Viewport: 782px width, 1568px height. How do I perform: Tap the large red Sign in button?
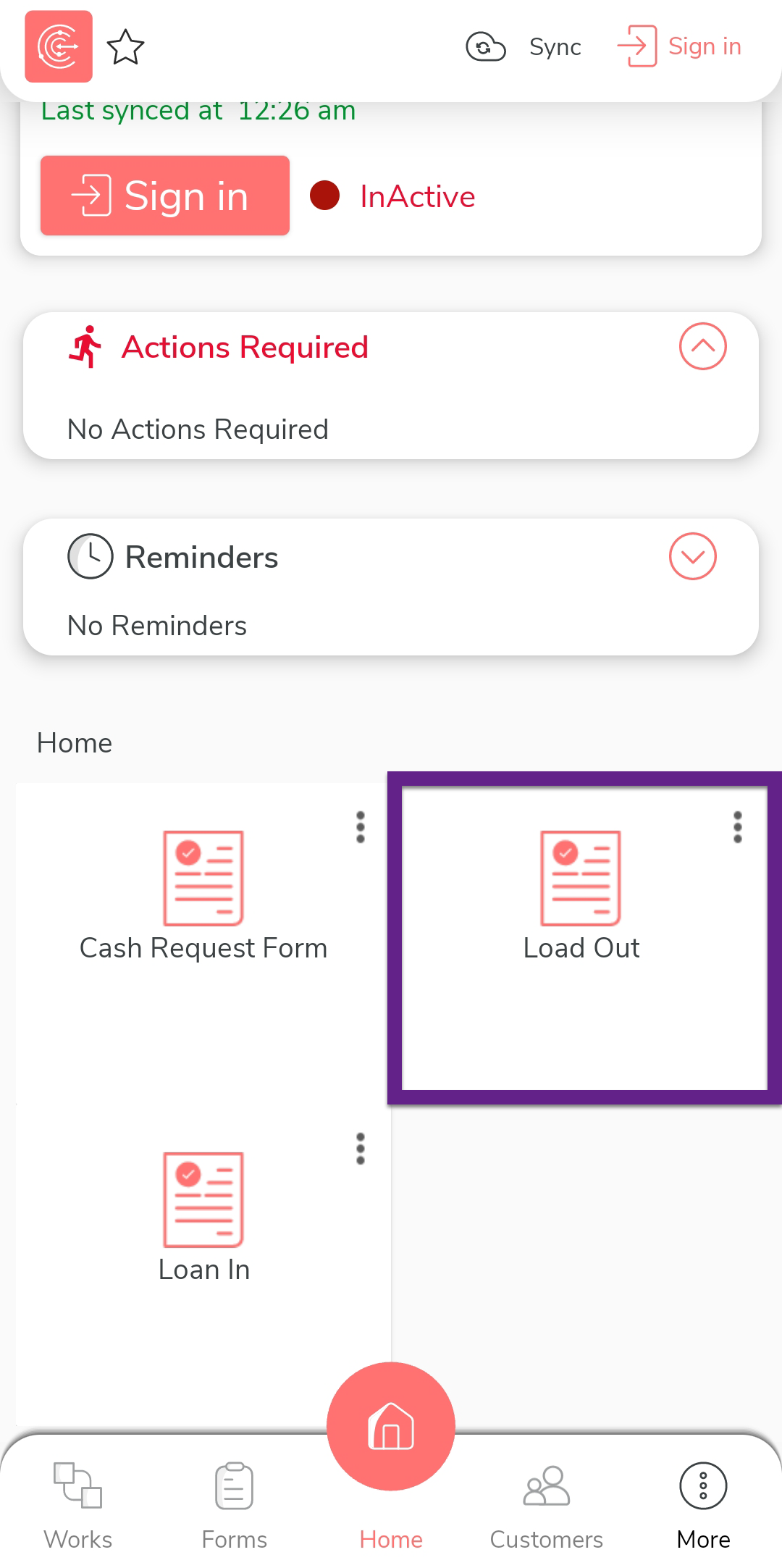[165, 196]
